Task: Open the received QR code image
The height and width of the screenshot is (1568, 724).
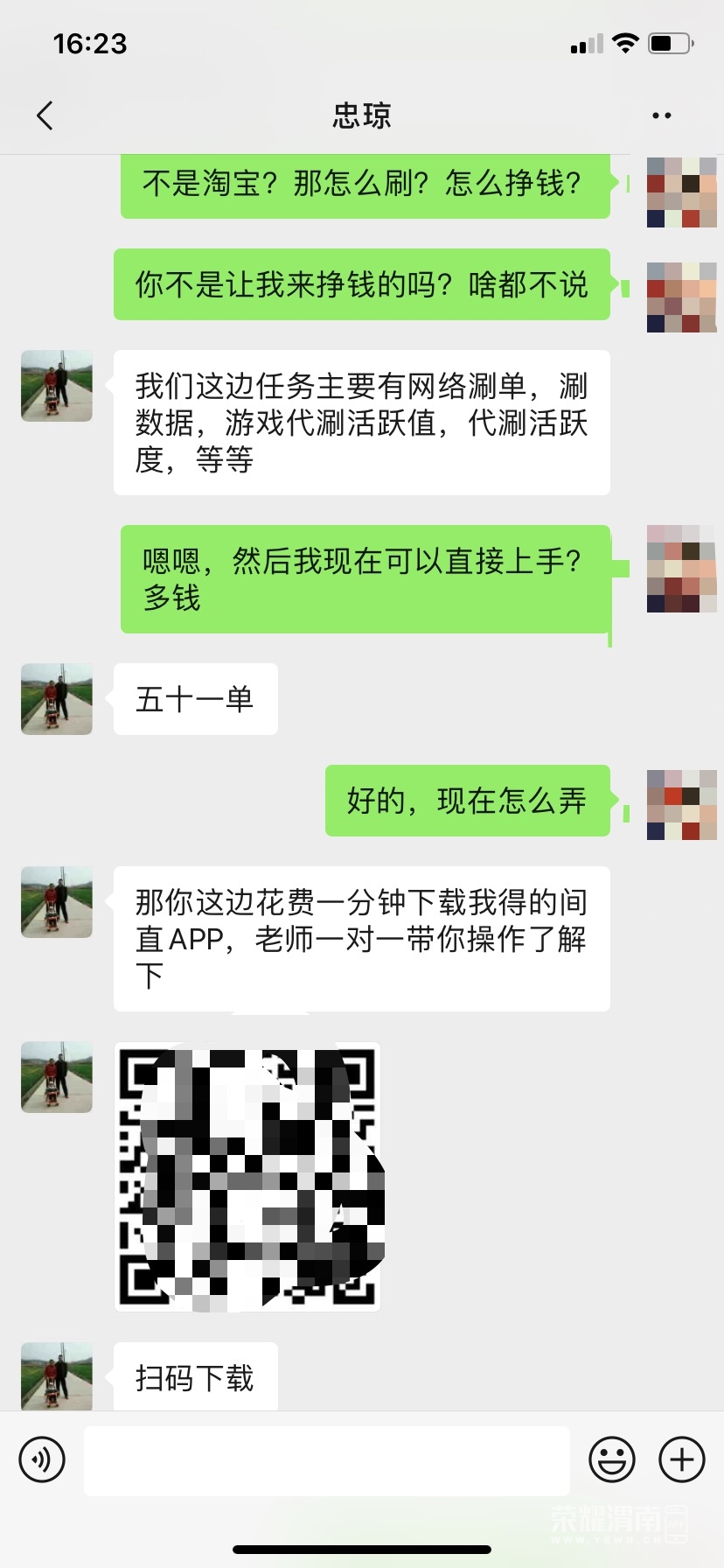Action: click(x=248, y=1176)
